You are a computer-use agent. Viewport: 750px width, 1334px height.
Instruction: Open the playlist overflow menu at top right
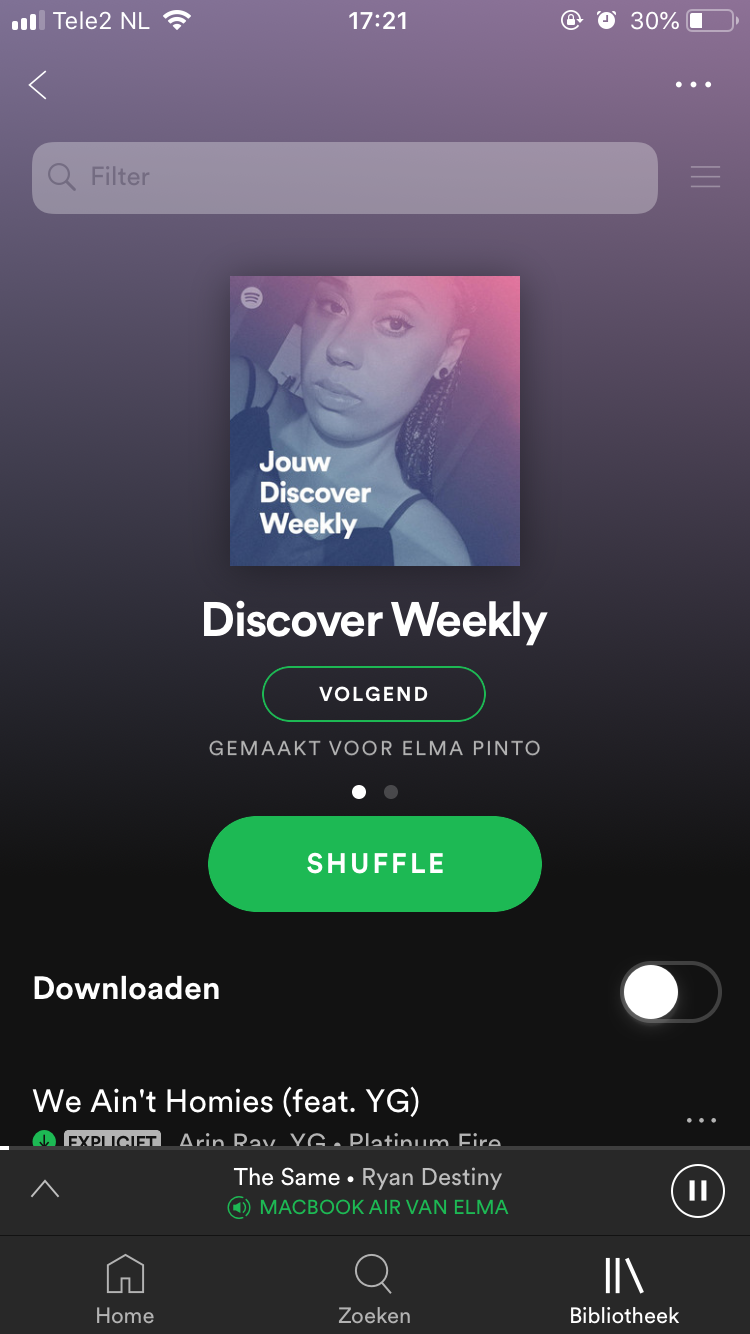[693, 85]
